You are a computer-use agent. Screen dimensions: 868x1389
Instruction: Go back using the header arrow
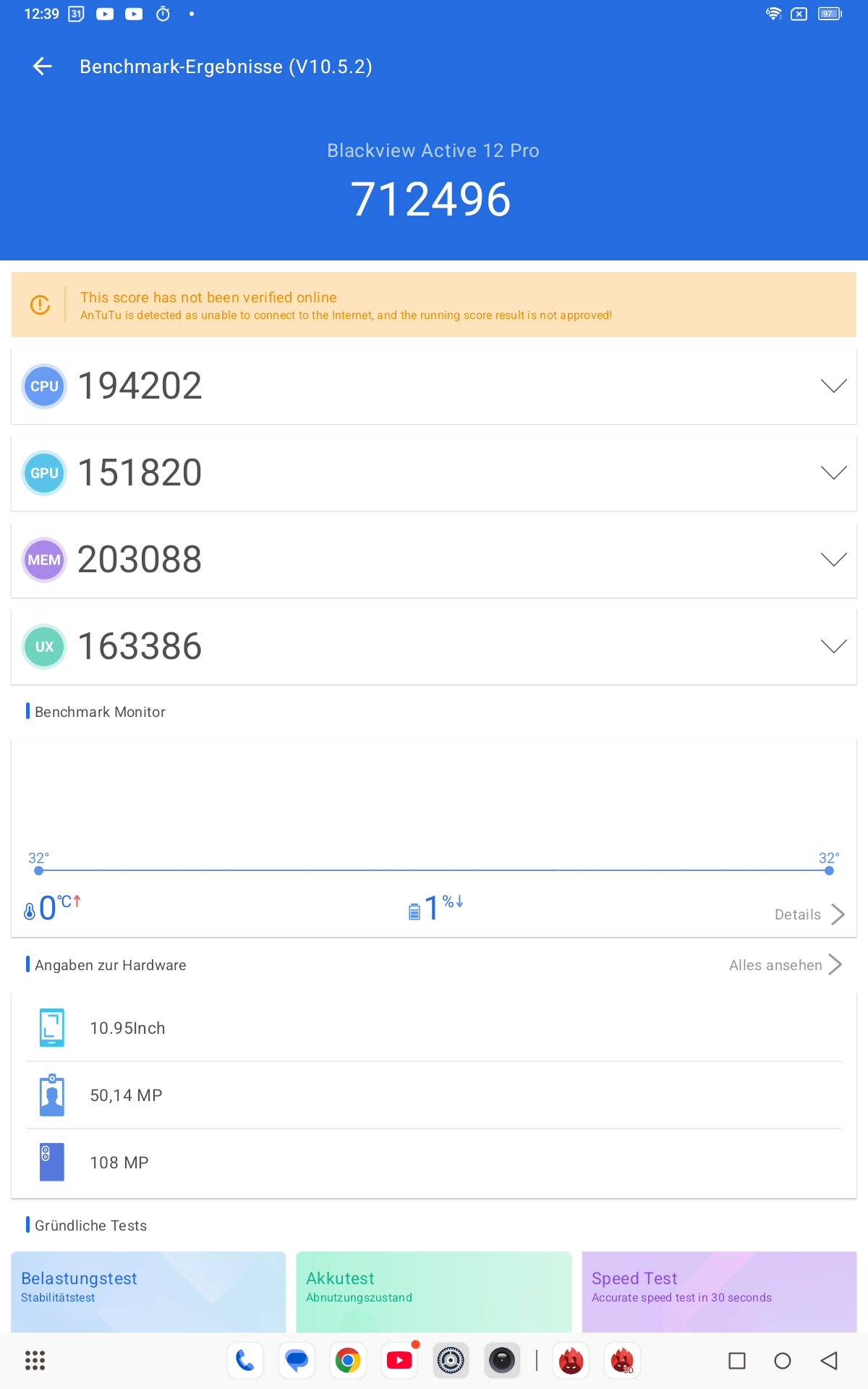(43, 67)
